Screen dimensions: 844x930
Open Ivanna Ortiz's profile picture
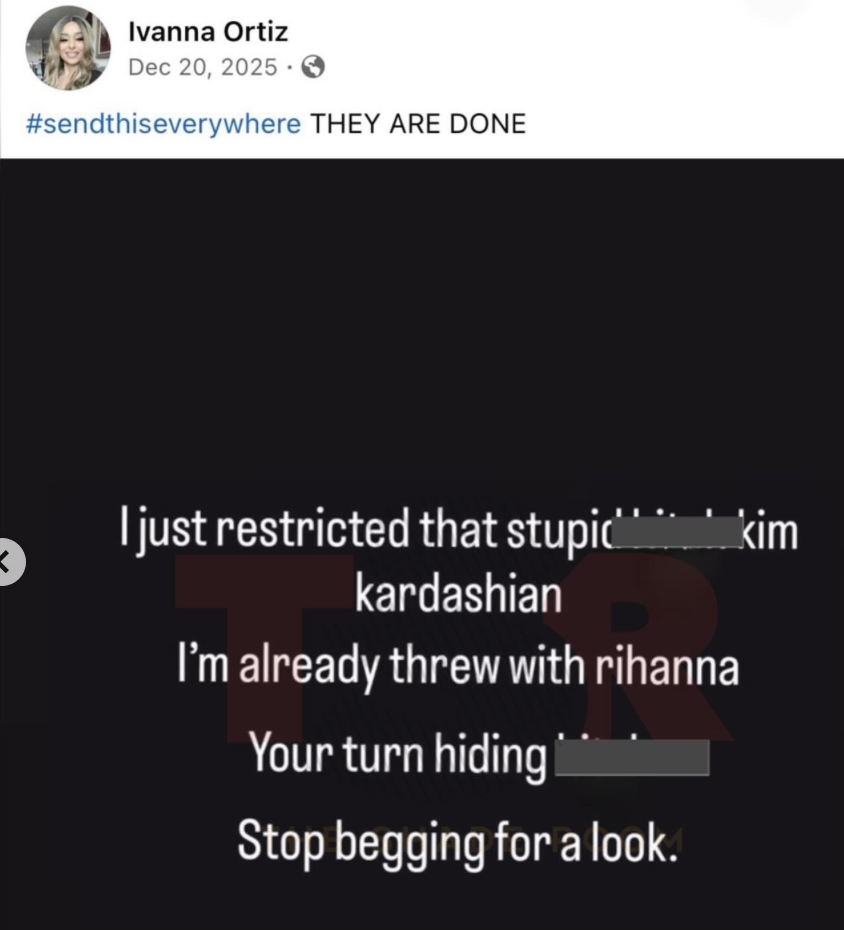tap(68, 48)
